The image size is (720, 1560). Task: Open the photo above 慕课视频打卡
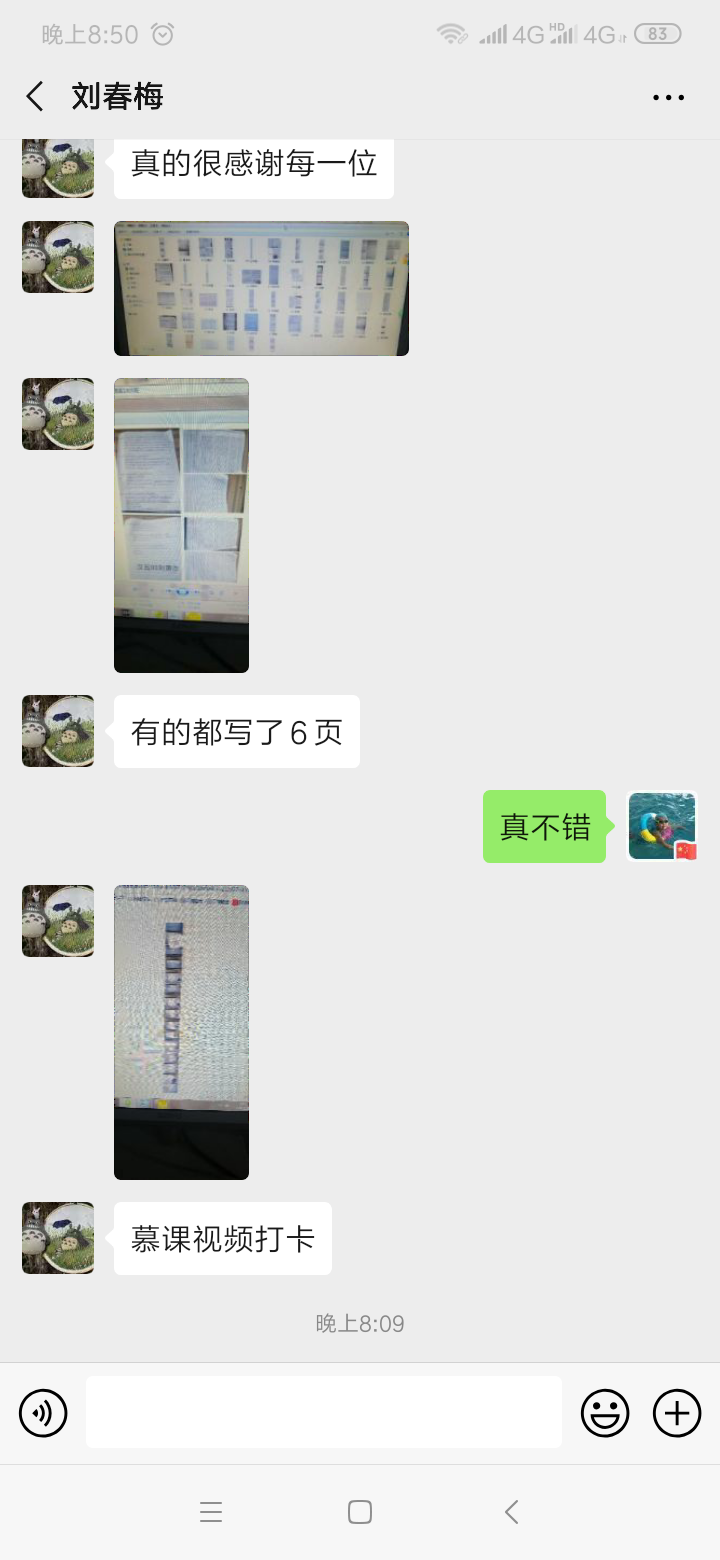click(181, 1032)
